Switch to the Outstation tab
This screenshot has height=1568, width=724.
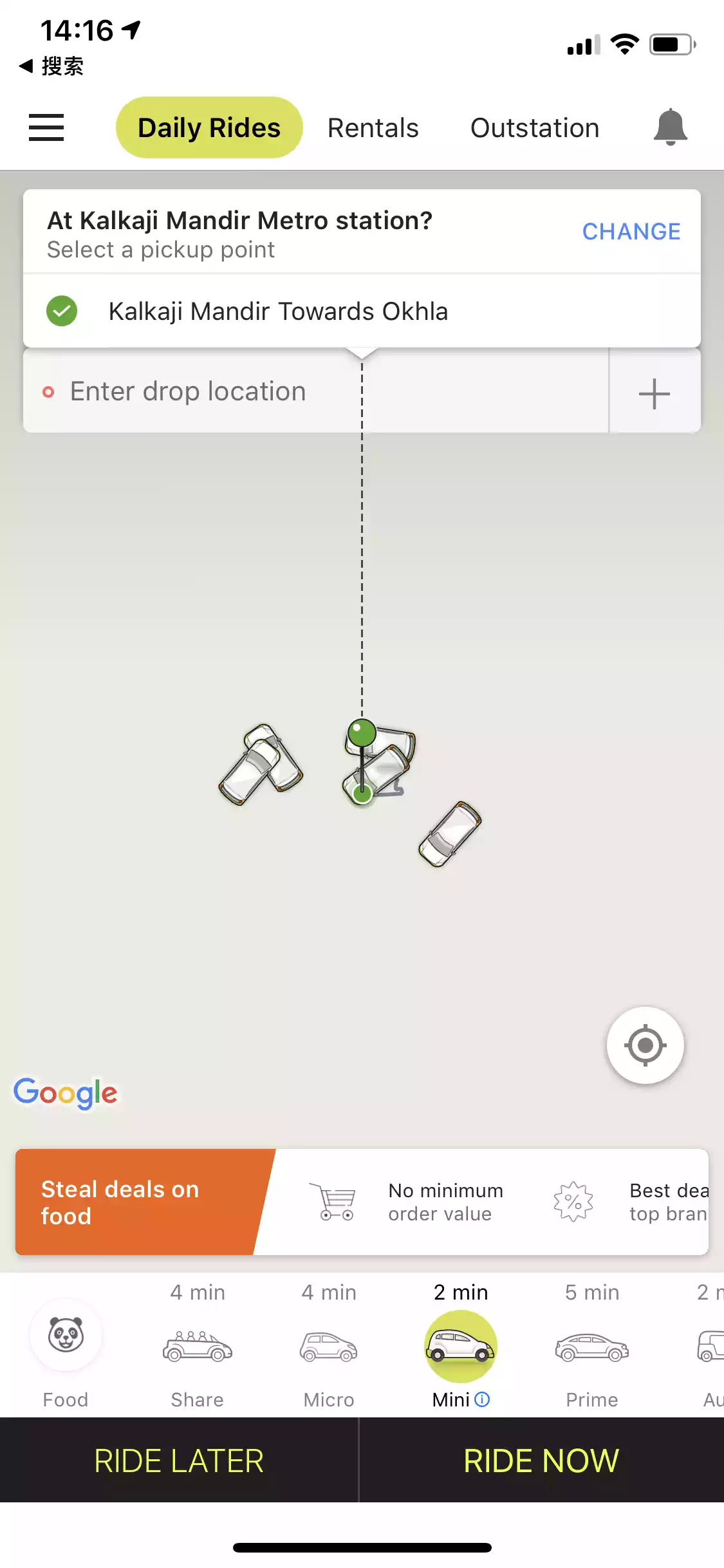535,127
